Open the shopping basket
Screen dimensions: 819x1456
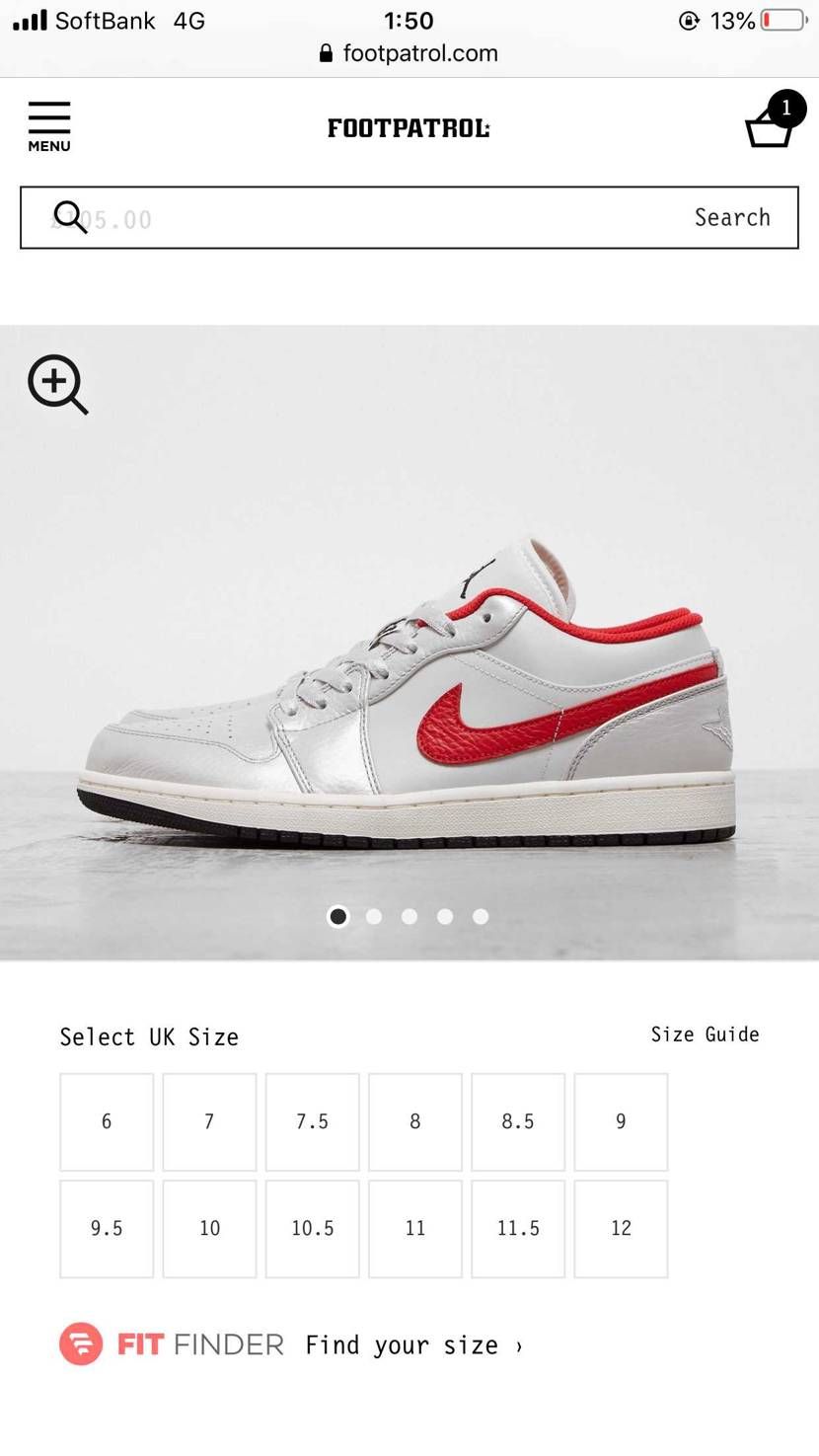tap(771, 124)
